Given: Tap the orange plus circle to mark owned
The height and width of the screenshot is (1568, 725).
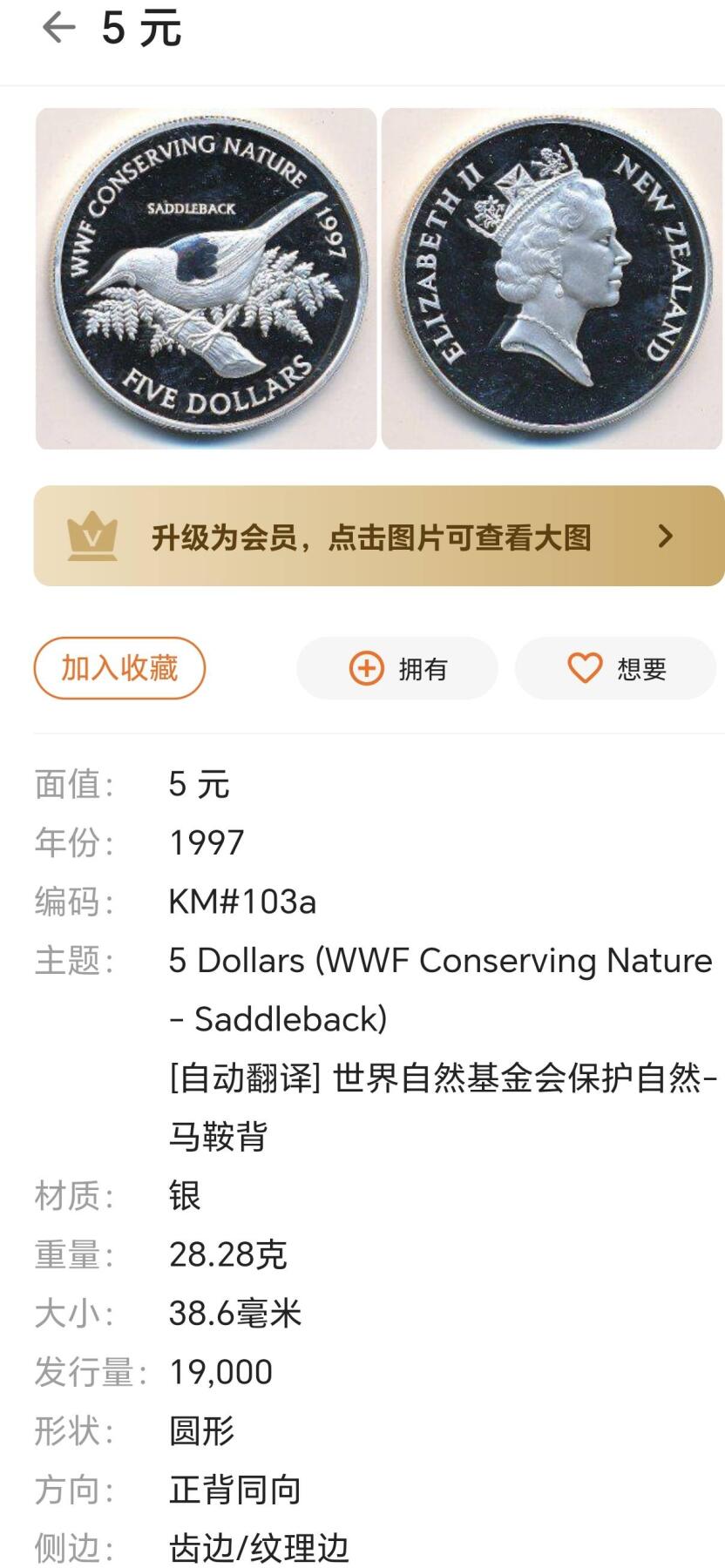Looking at the screenshot, I should click(x=366, y=668).
